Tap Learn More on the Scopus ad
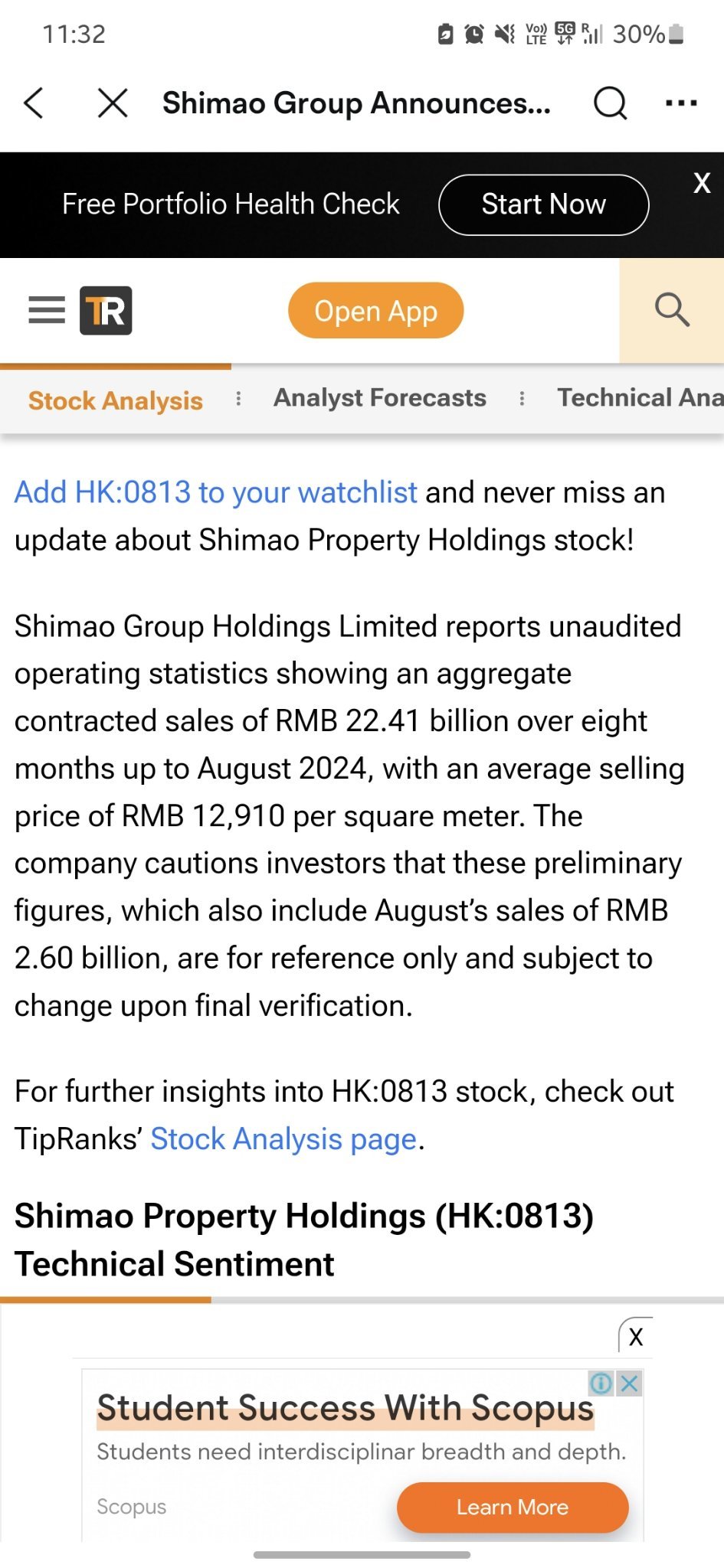724x1568 pixels. pyautogui.click(x=513, y=1507)
